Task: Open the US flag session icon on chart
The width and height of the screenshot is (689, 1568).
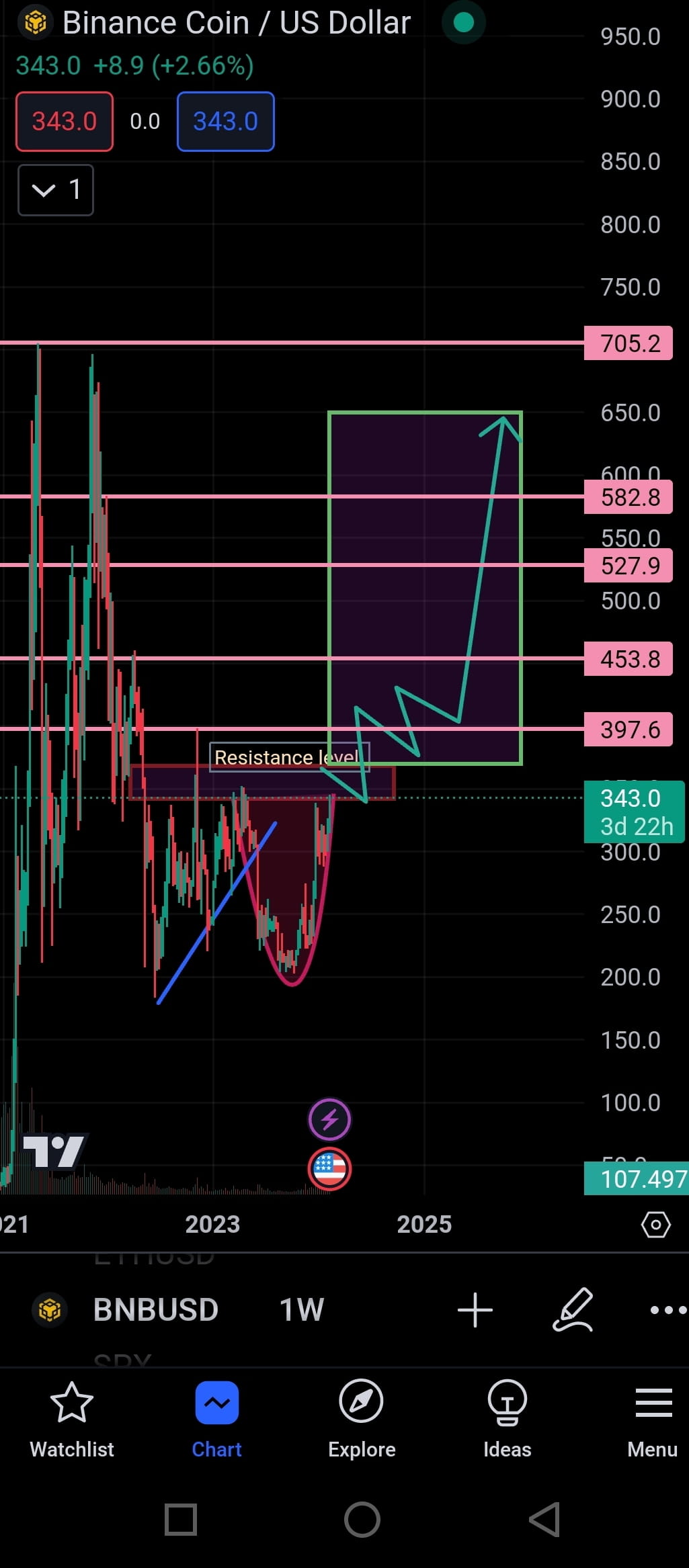Action: (329, 1169)
